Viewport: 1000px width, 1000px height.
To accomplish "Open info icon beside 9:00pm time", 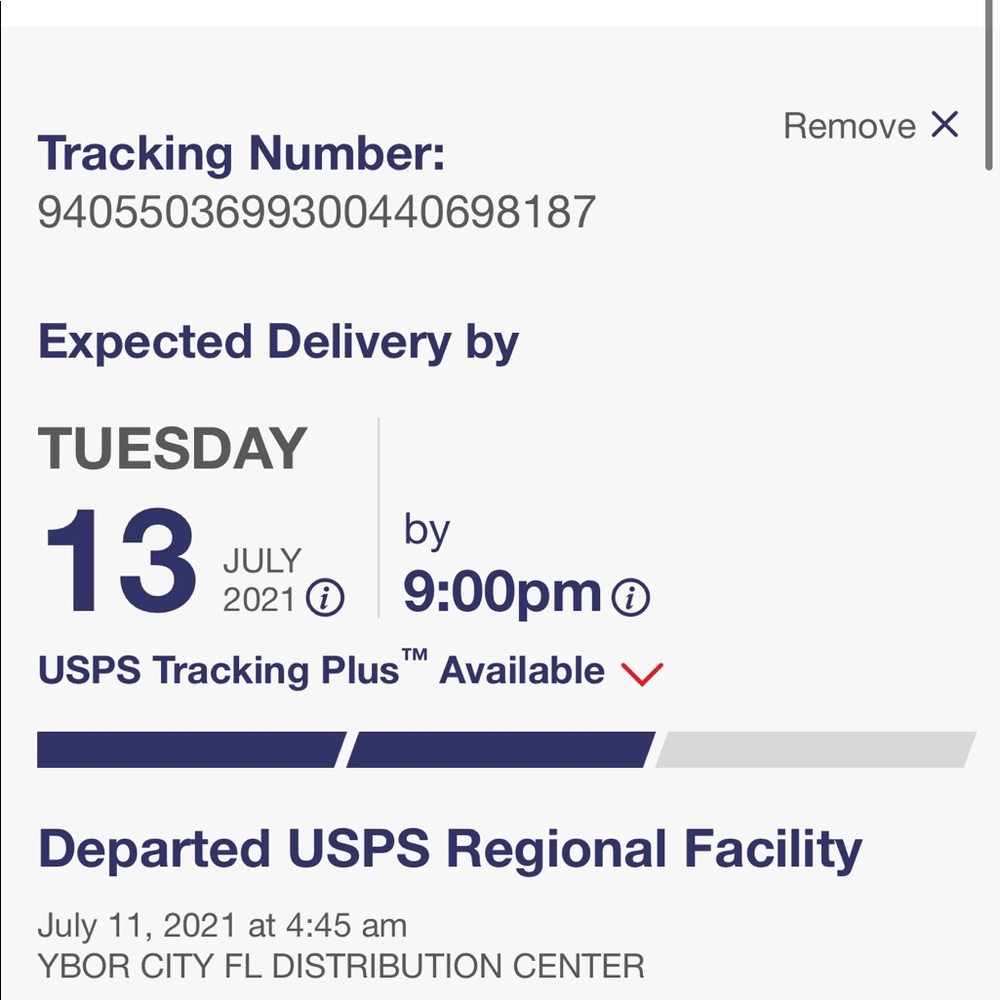I will coord(630,598).
